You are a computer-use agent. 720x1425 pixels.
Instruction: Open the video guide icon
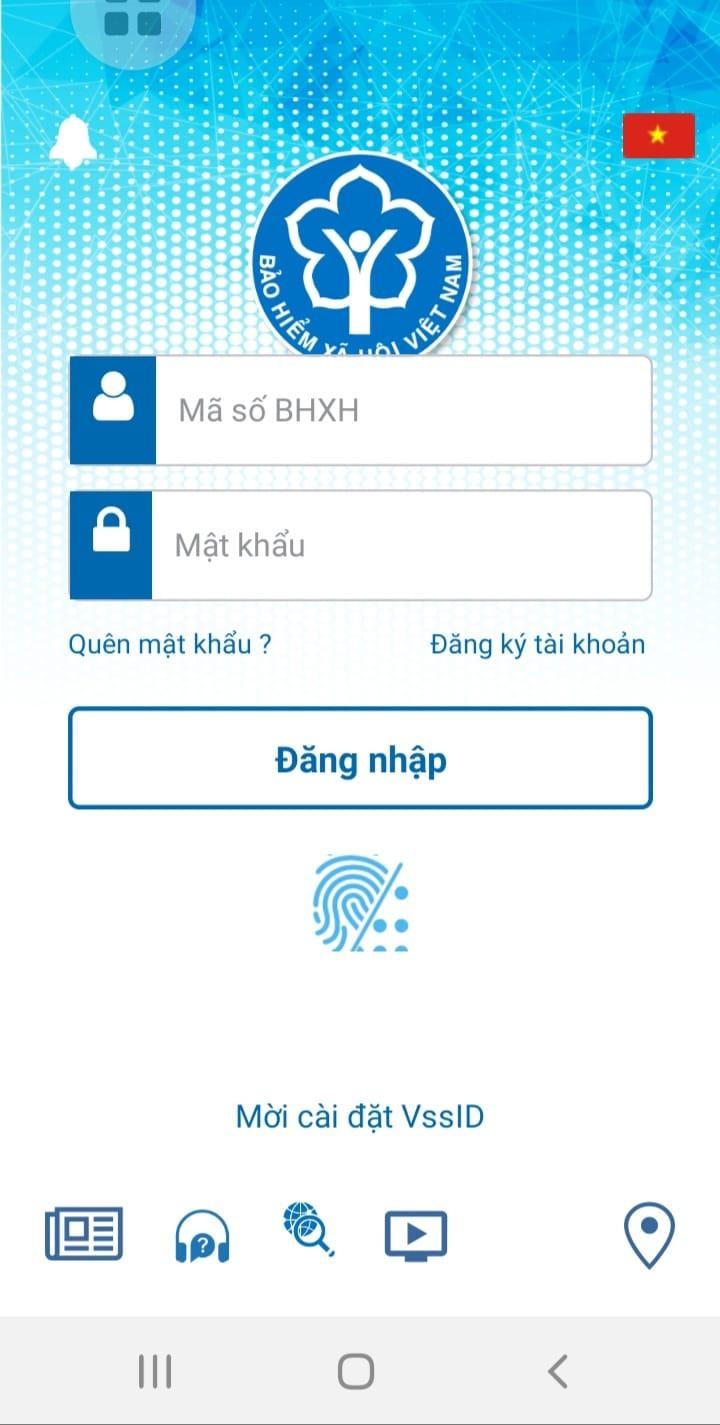click(x=416, y=1236)
